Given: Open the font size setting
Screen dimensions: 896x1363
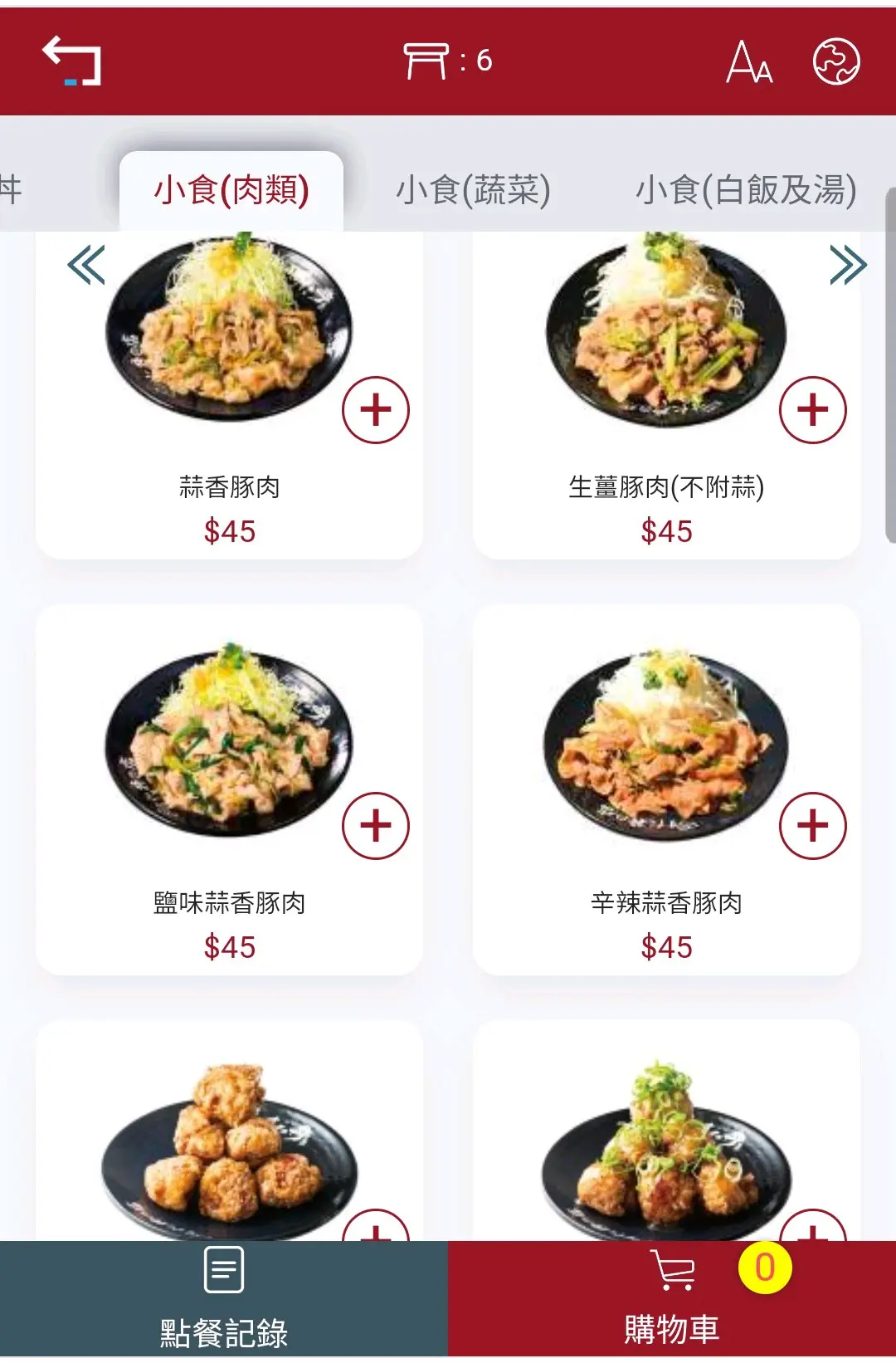Looking at the screenshot, I should pos(749,61).
